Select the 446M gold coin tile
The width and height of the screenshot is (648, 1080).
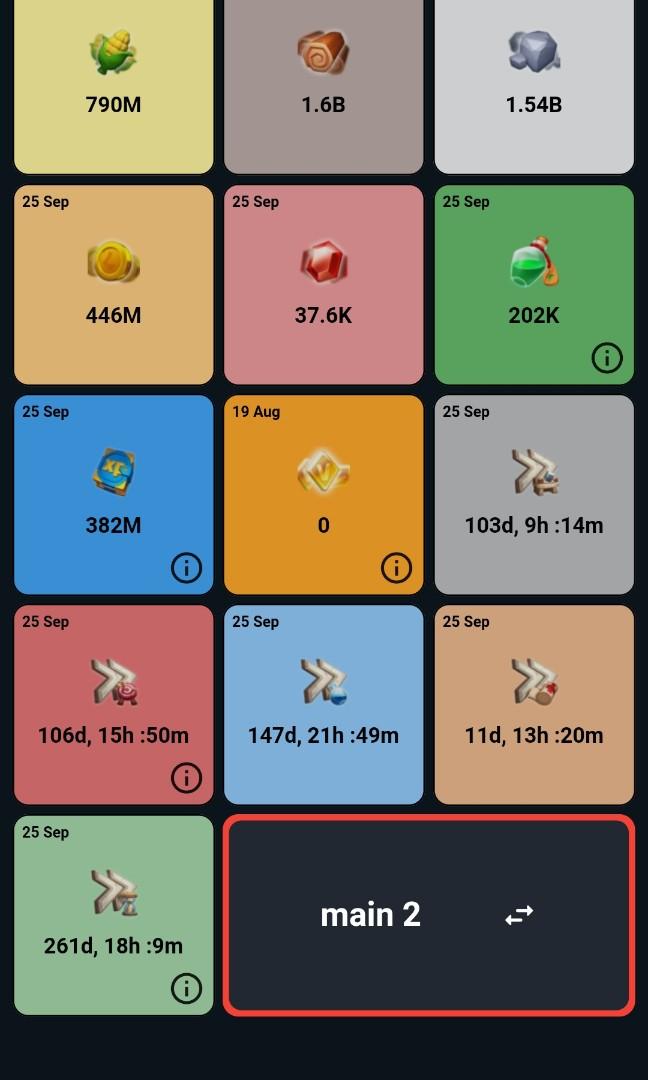(x=114, y=285)
